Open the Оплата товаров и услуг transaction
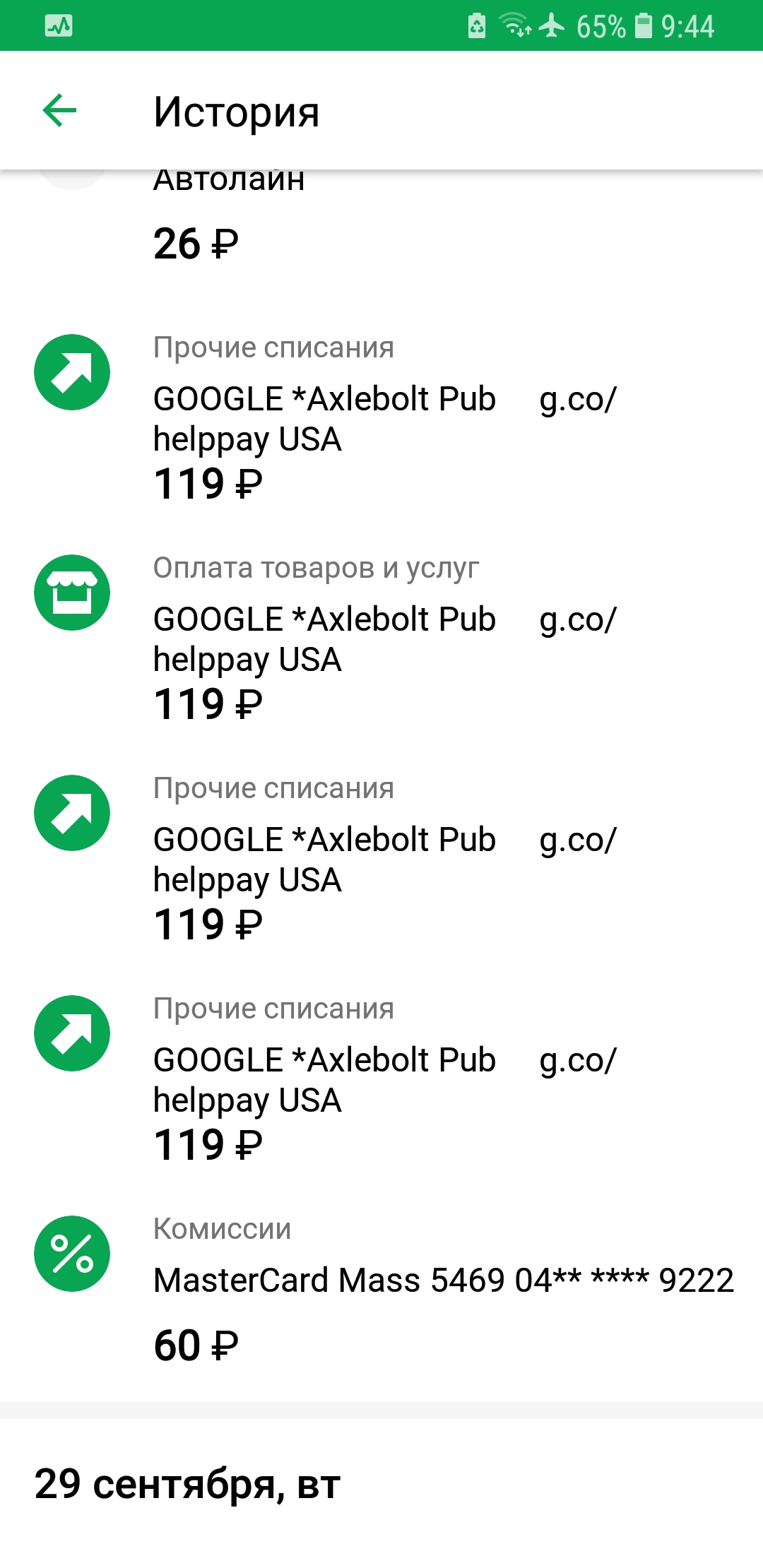The height and width of the screenshot is (1568, 763). point(381,639)
